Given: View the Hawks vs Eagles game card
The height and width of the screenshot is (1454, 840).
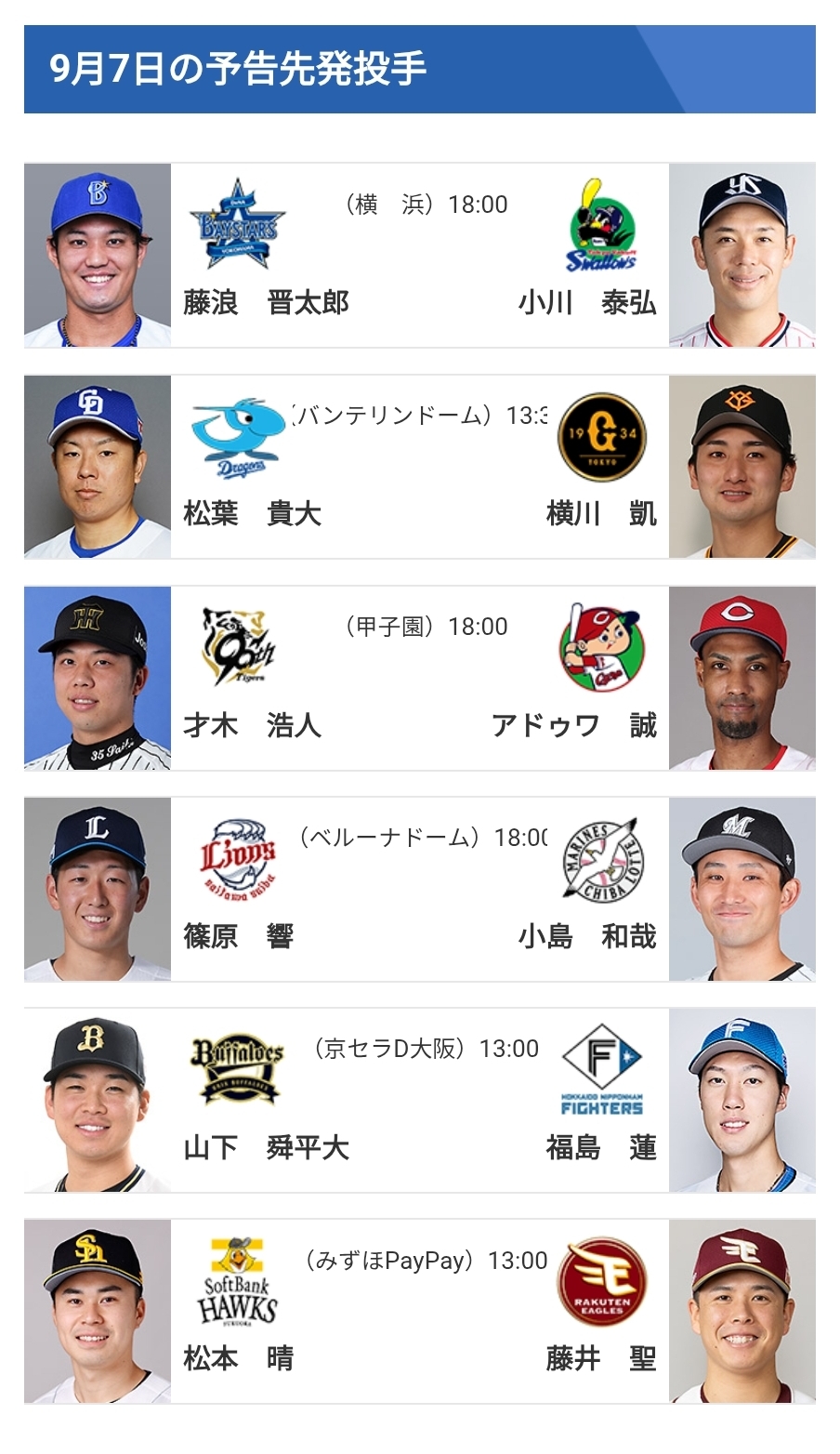Looking at the screenshot, I should point(420,1311).
